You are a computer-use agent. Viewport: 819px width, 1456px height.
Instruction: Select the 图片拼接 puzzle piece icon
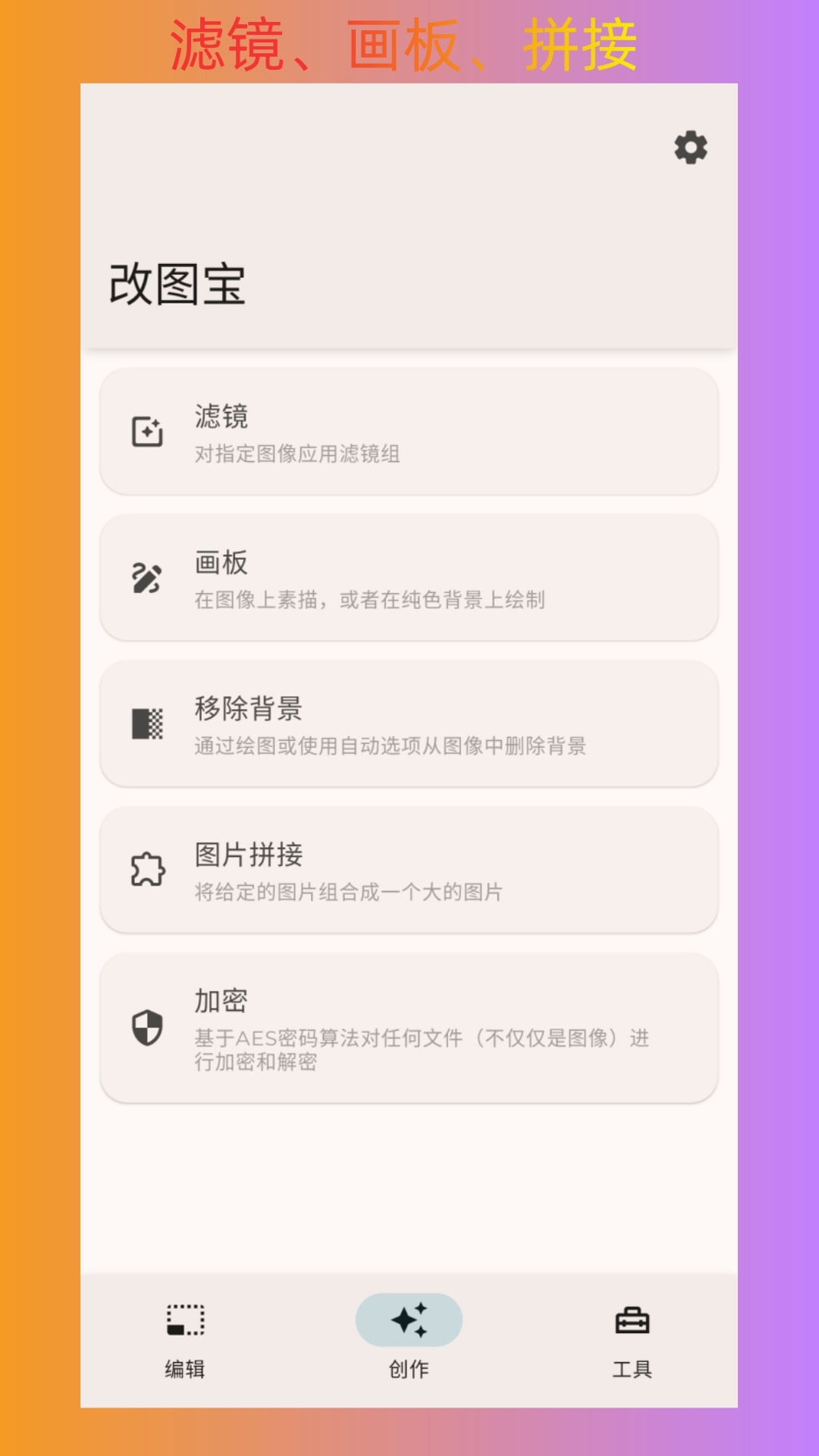pos(147,871)
